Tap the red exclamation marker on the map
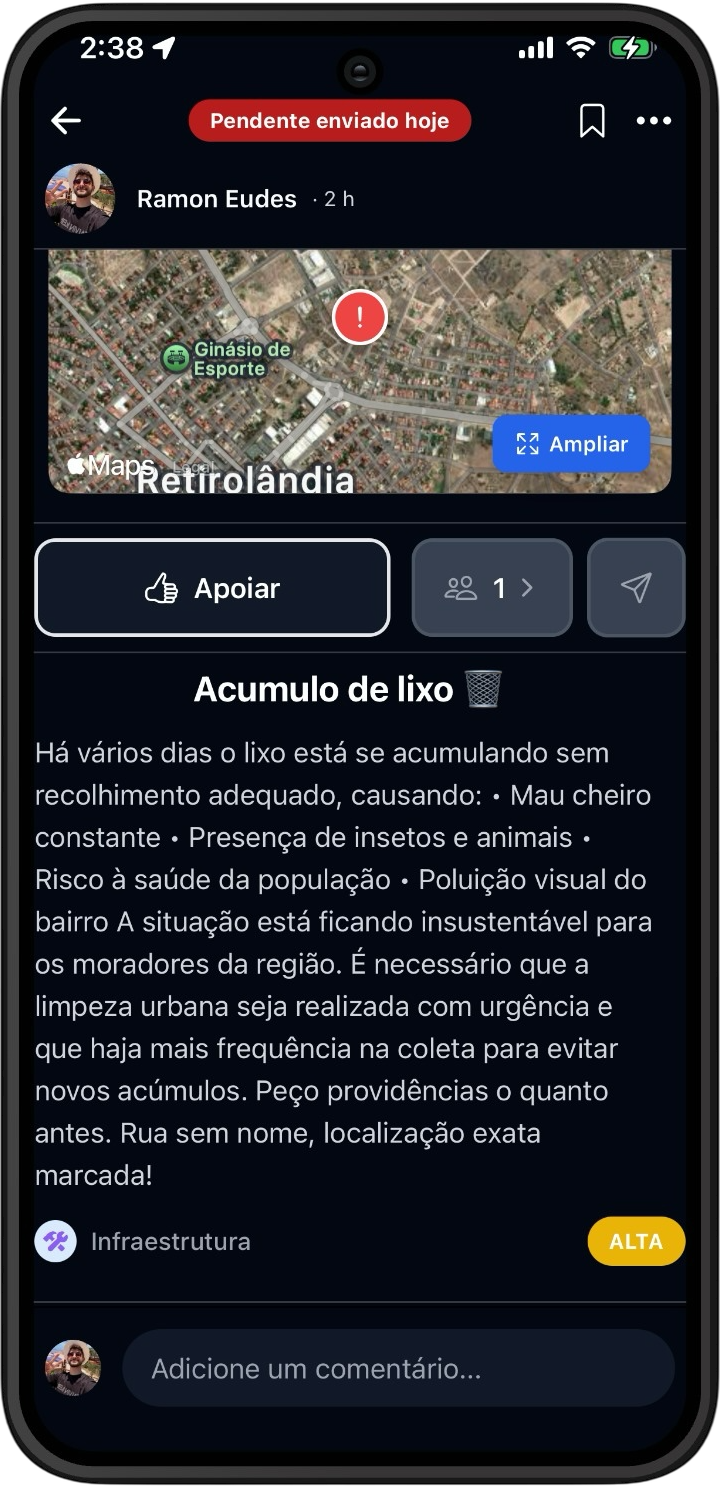 coord(359,316)
